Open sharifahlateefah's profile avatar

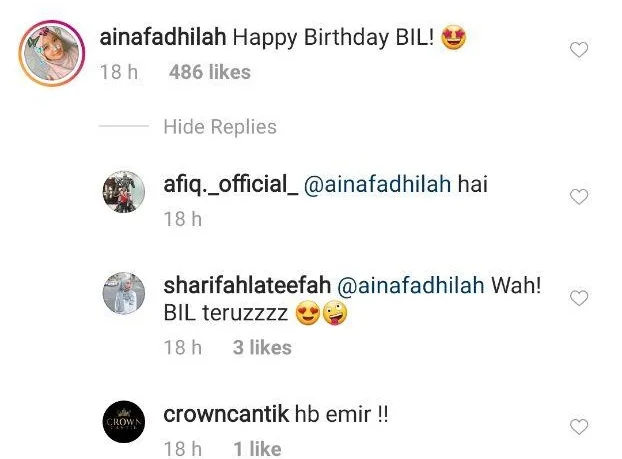tap(126, 293)
